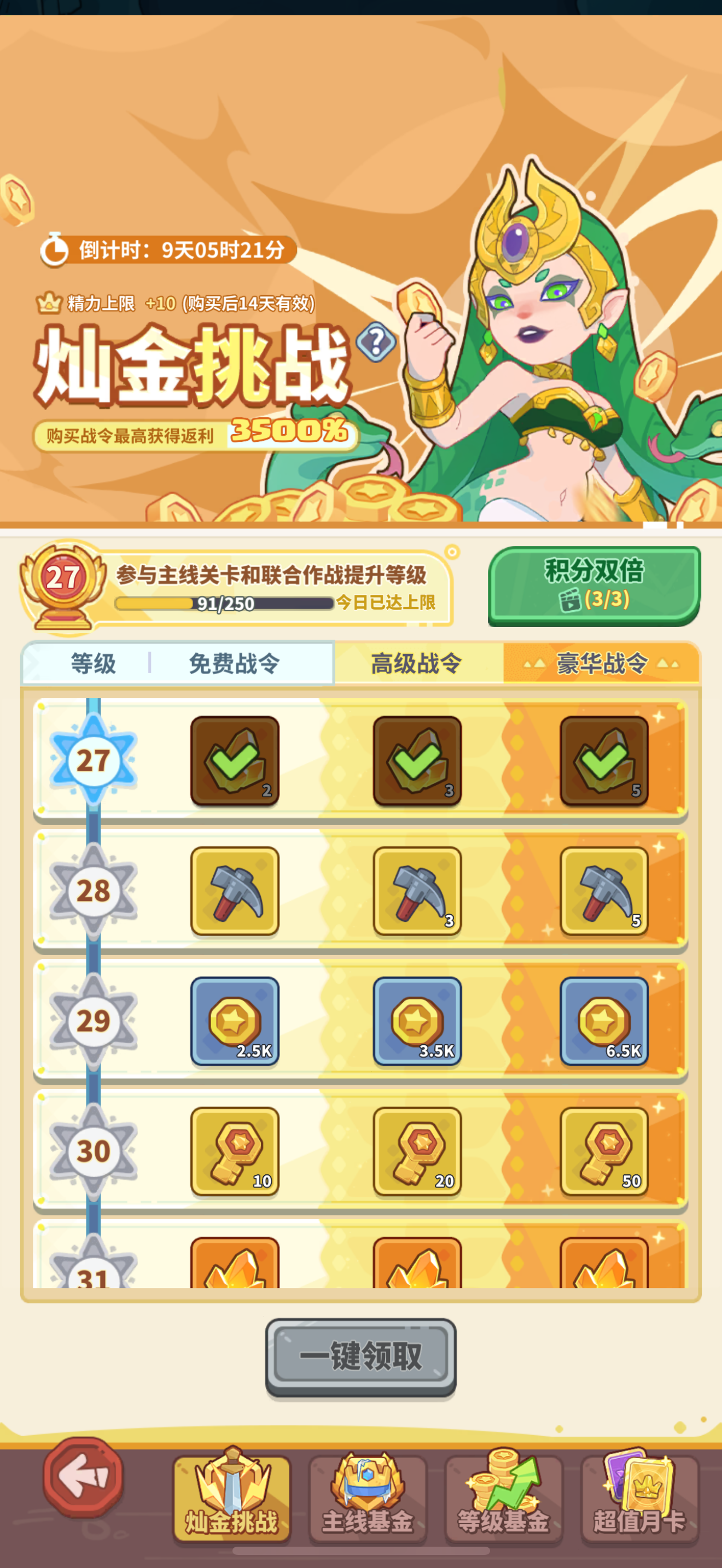This screenshot has height=1568, width=722.
Task: Select the 灿金挑战 tab
Action: pyautogui.click(x=232, y=1500)
